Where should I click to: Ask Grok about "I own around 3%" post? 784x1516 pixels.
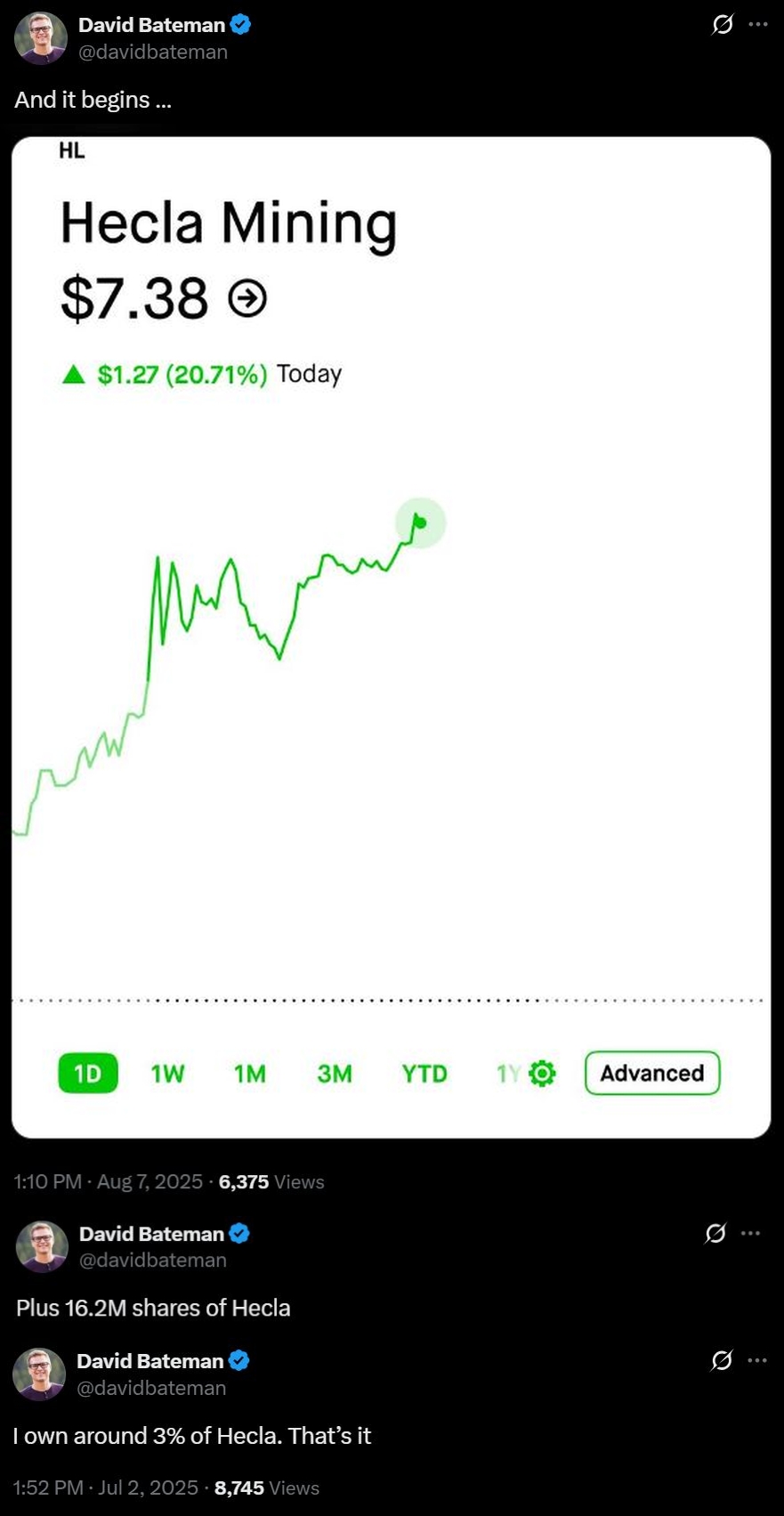tap(722, 1360)
